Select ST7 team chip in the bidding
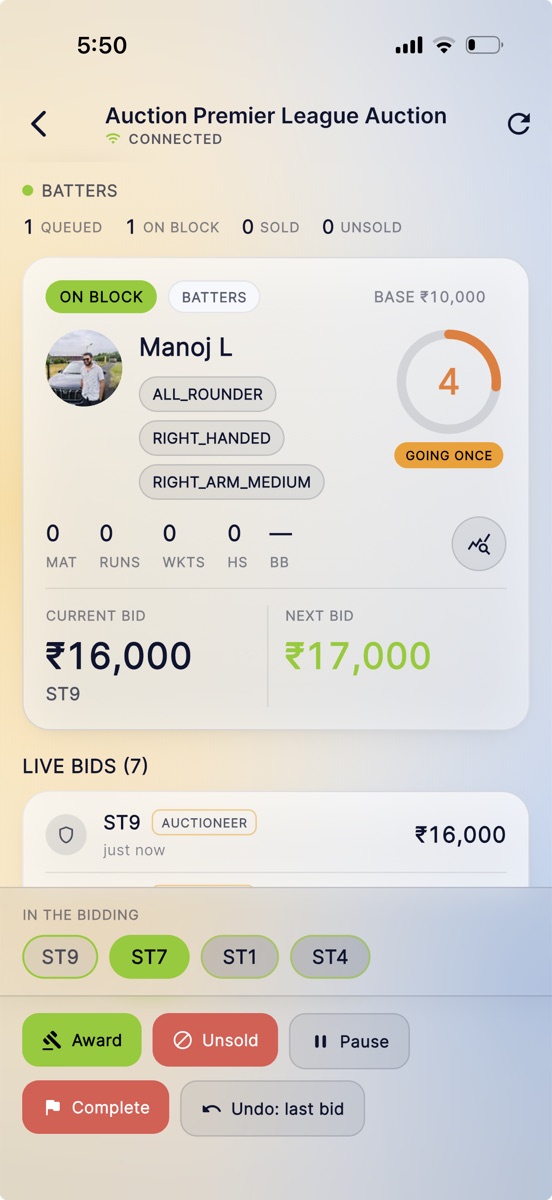The width and height of the screenshot is (552, 1200). [x=149, y=957]
